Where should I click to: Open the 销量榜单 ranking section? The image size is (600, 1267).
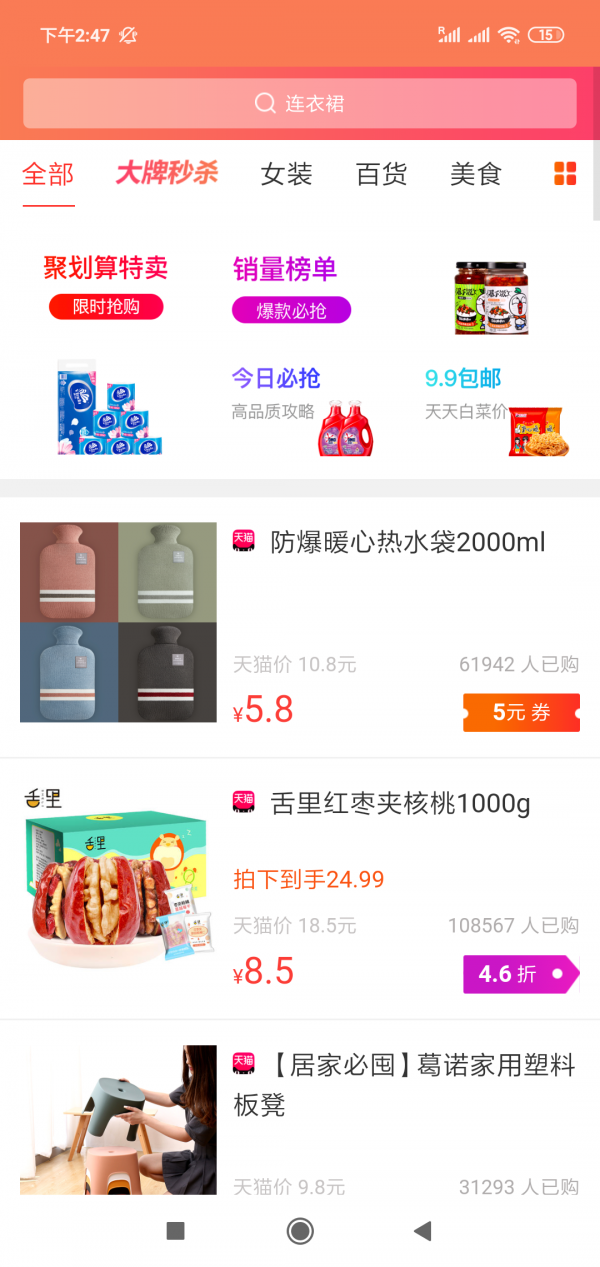coord(290,286)
